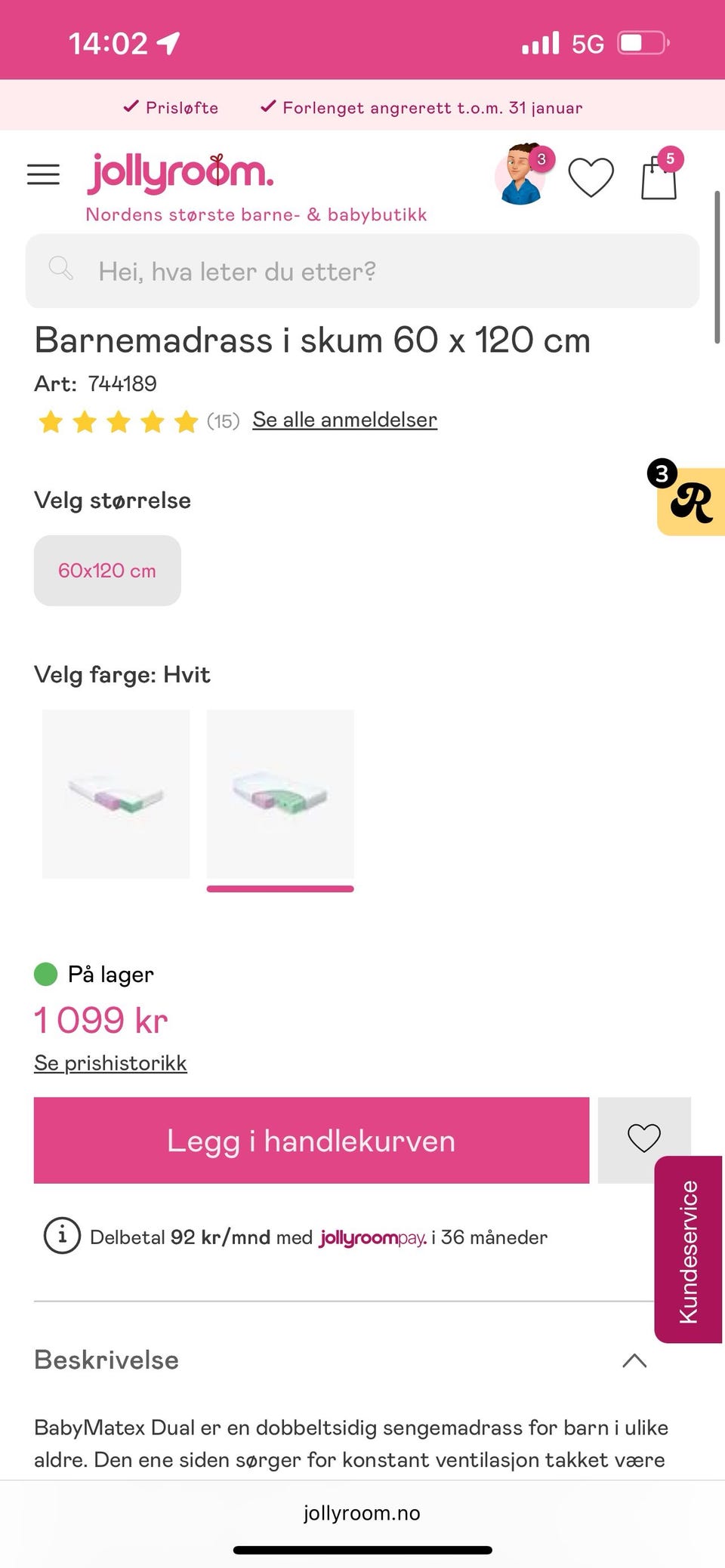725x1568 pixels.
Task: Type in the Hei, hva leter du etter field
Action: pyautogui.click(x=362, y=271)
